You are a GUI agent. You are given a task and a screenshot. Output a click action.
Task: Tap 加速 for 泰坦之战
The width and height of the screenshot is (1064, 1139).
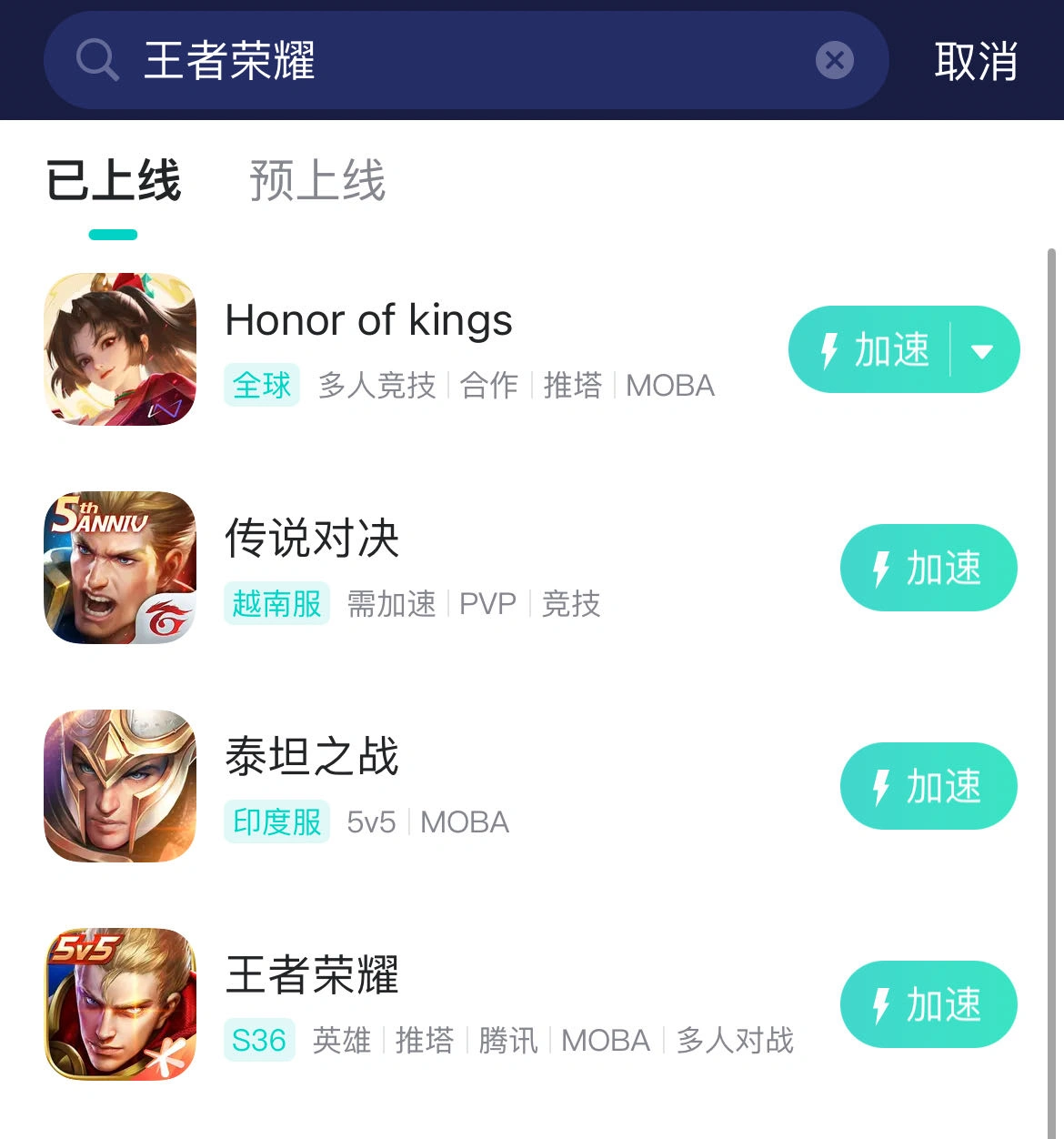coord(928,786)
